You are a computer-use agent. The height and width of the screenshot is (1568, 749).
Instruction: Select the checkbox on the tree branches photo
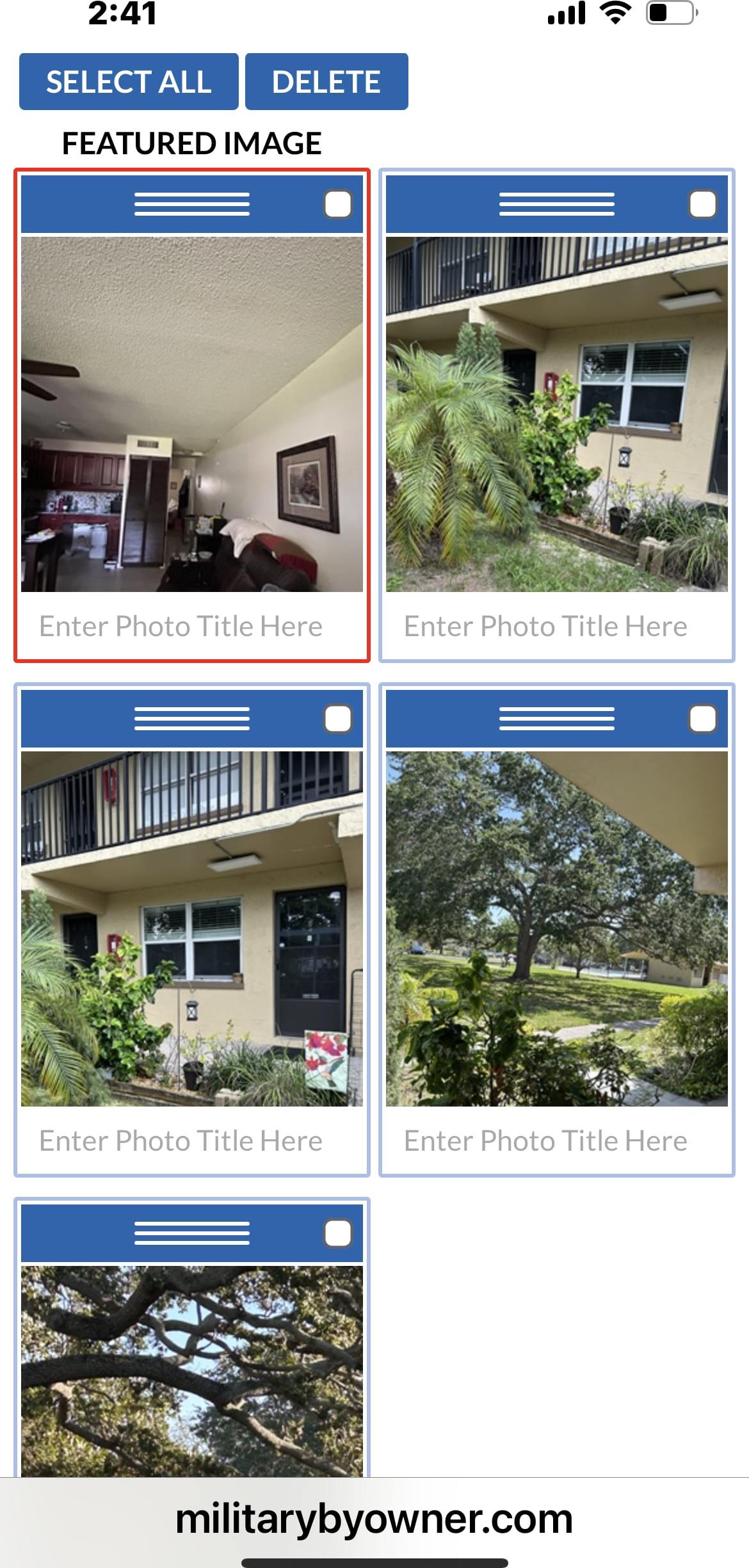click(x=338, y=1233)
